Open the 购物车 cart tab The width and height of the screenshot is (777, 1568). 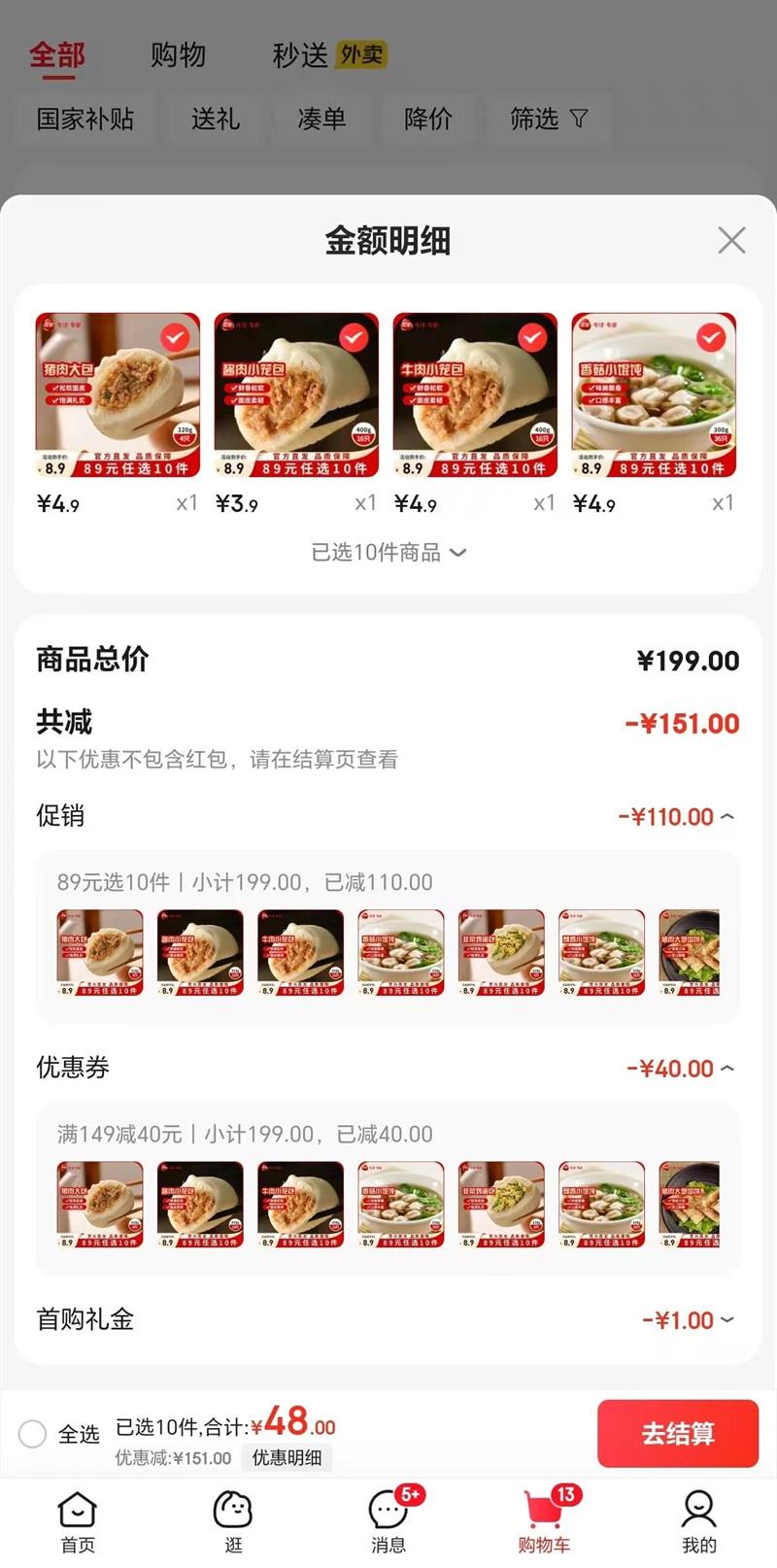(544, 1522)
